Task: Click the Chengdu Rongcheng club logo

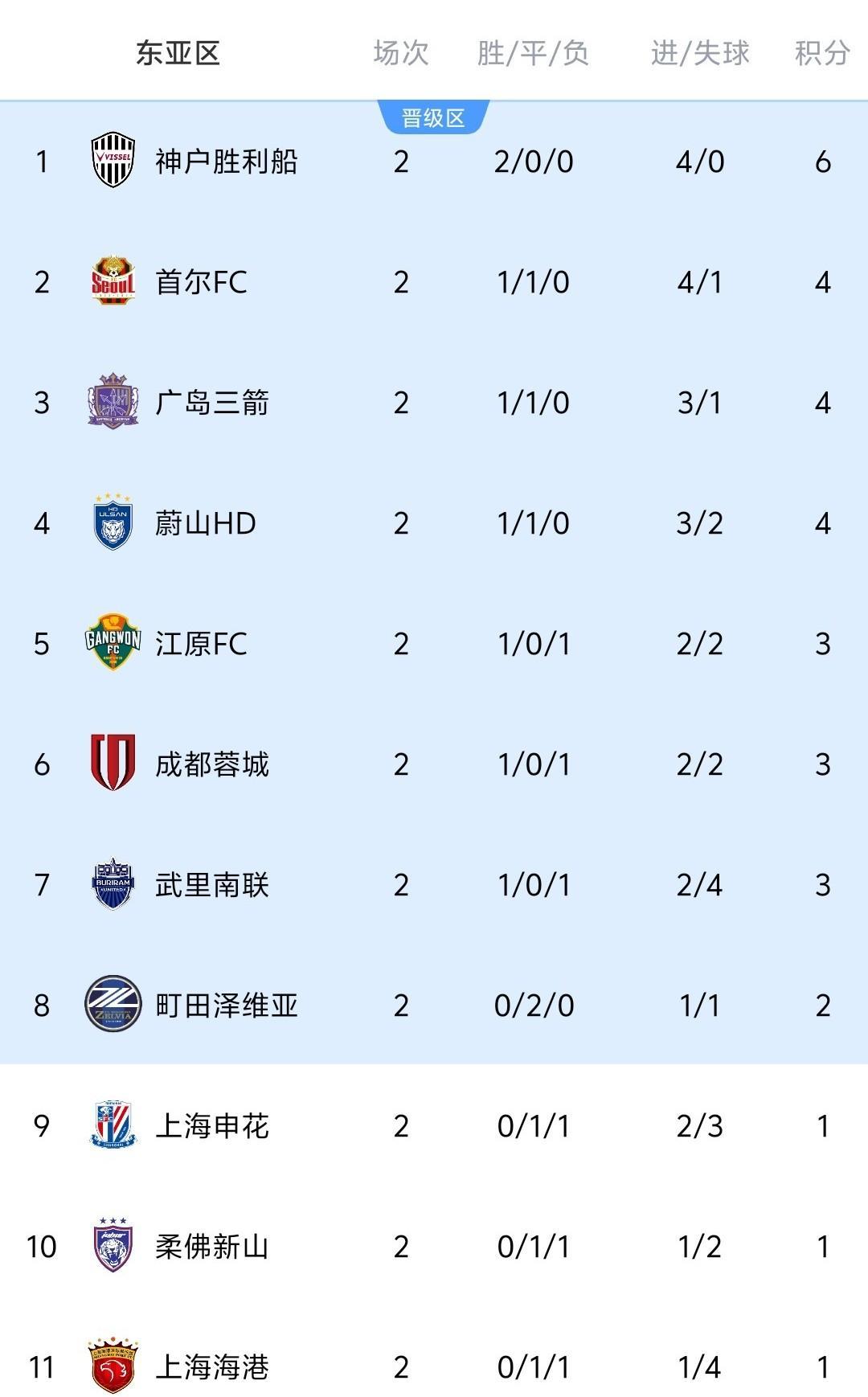Action: (113, 762)
